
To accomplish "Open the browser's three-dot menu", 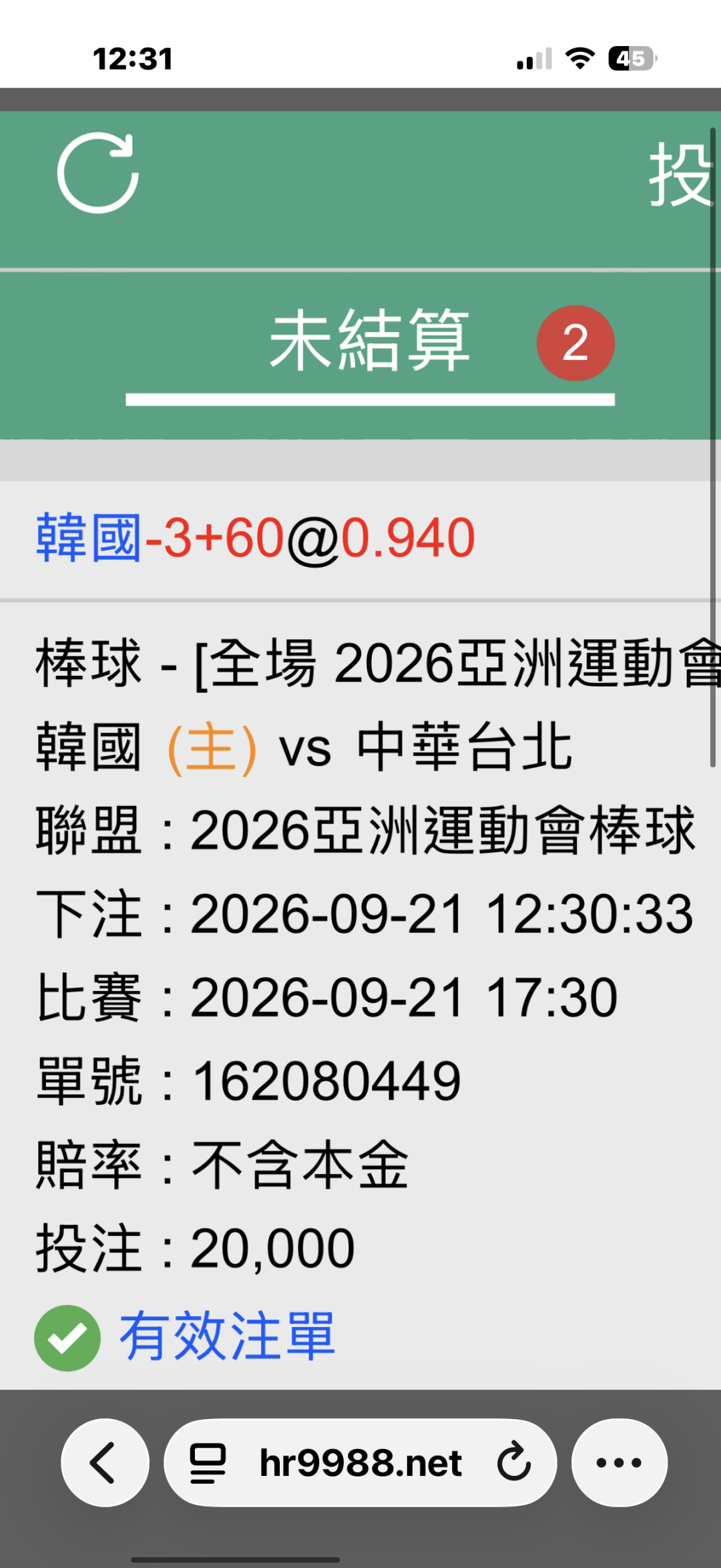I will pyautogui.click(x=620, y=1462).
